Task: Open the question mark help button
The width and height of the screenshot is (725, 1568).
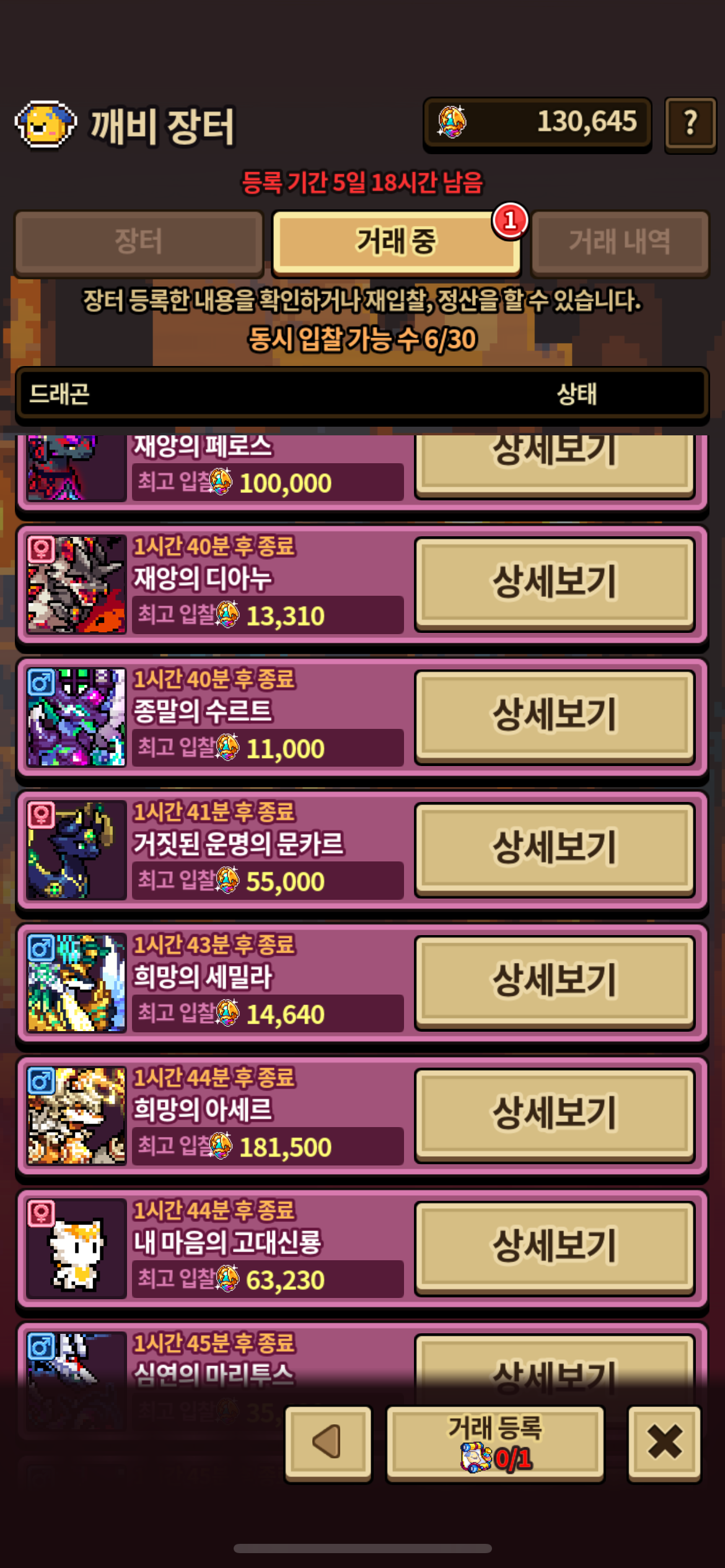Action: pos(690,124)
